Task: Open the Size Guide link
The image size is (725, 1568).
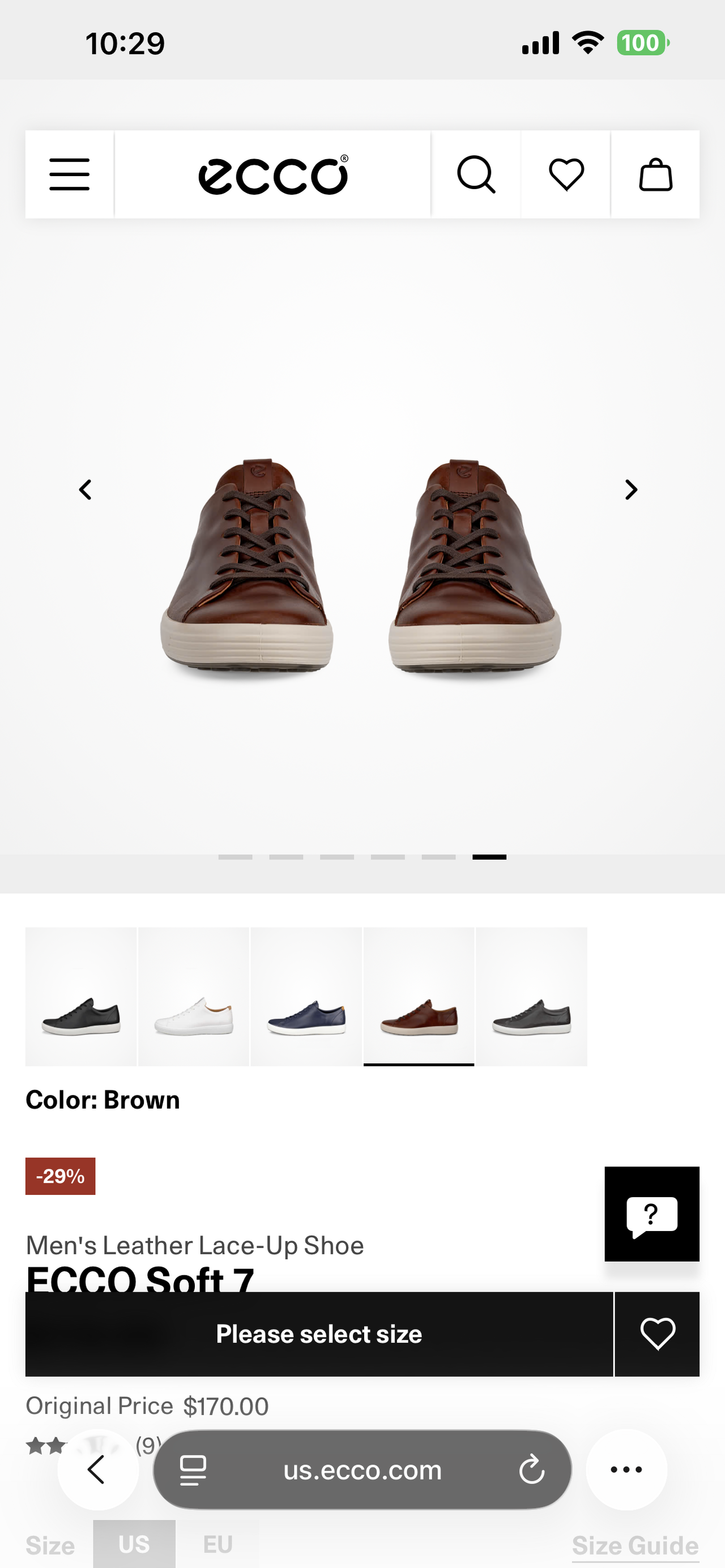Action: [635, 1545]
